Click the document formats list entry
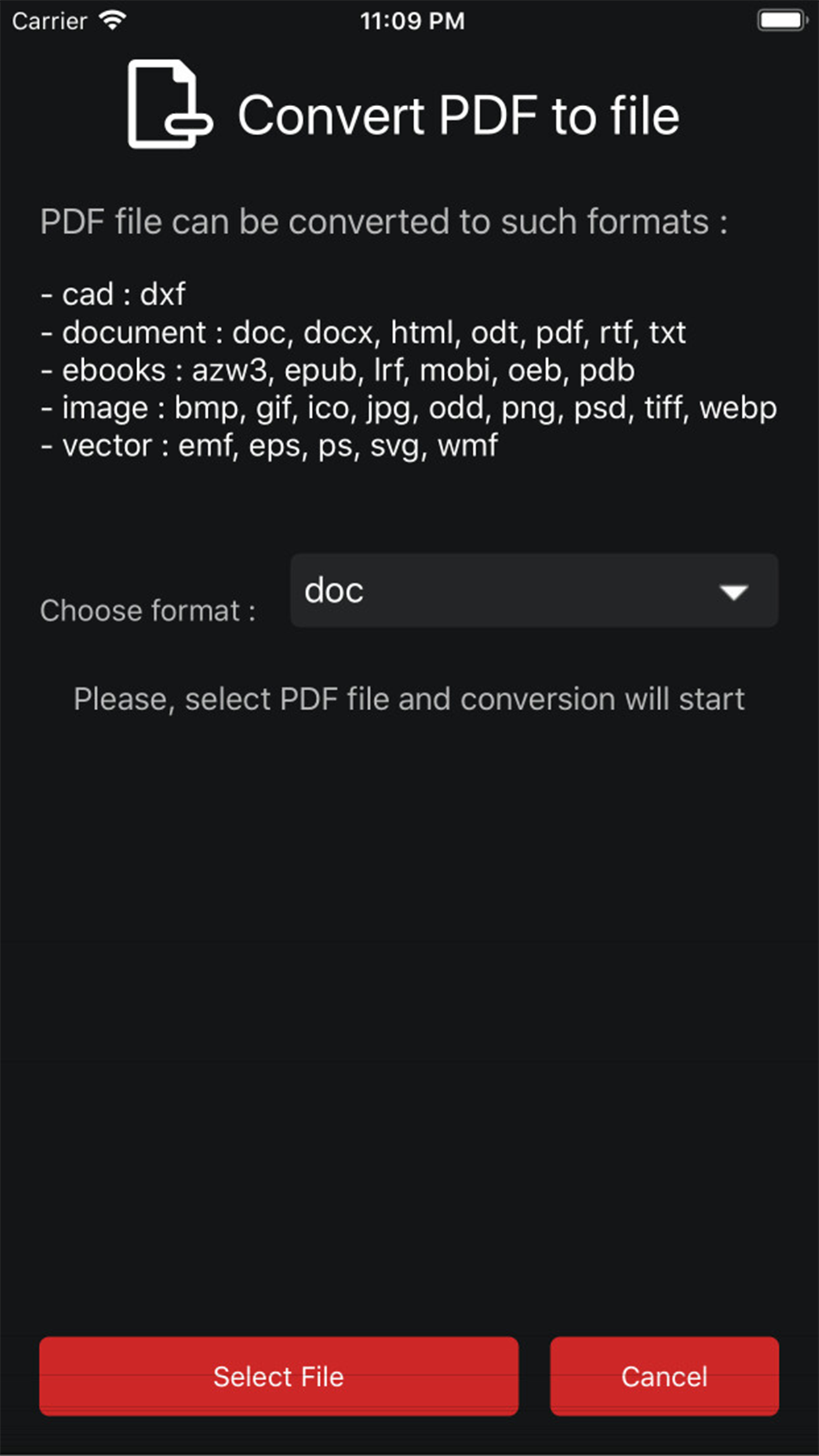The width and height of the screenshot is (819, 1456). coord(363,332)
